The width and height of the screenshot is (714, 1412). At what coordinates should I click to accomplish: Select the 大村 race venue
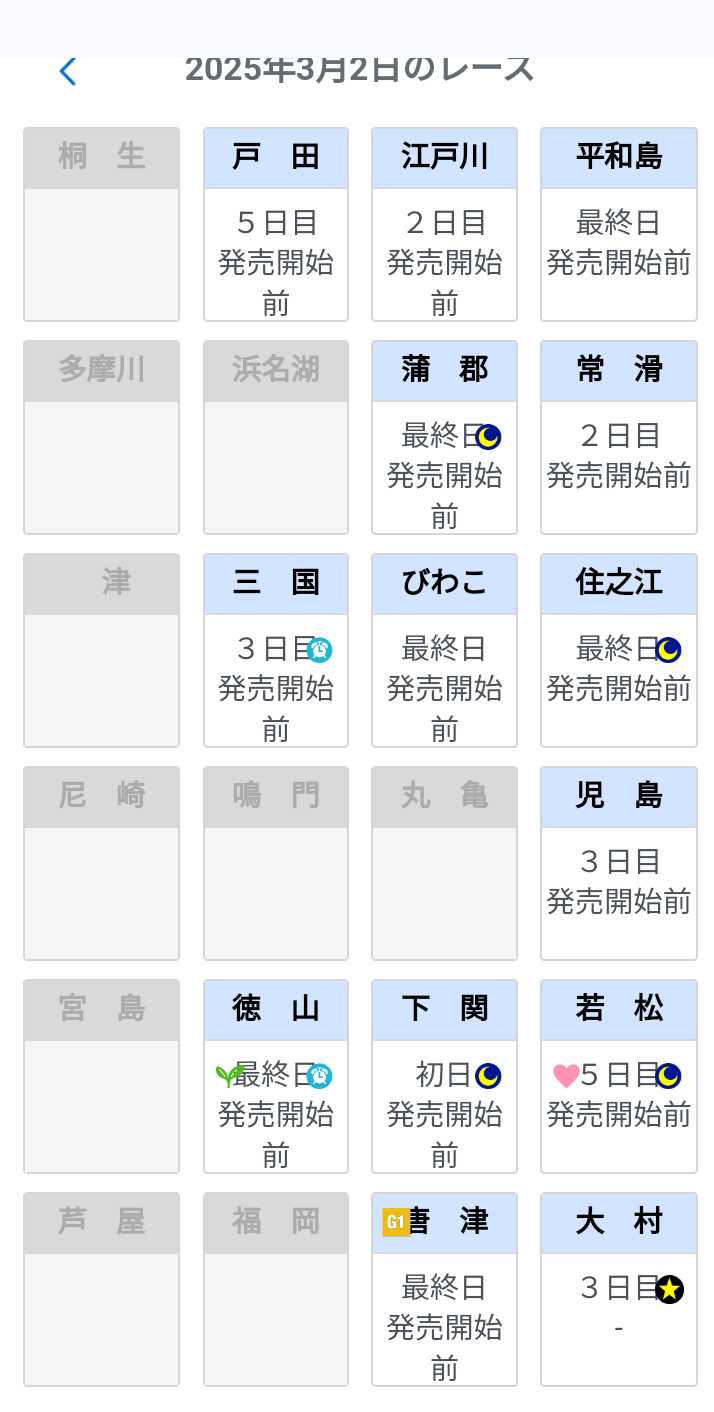click(x=618, y=1290)
